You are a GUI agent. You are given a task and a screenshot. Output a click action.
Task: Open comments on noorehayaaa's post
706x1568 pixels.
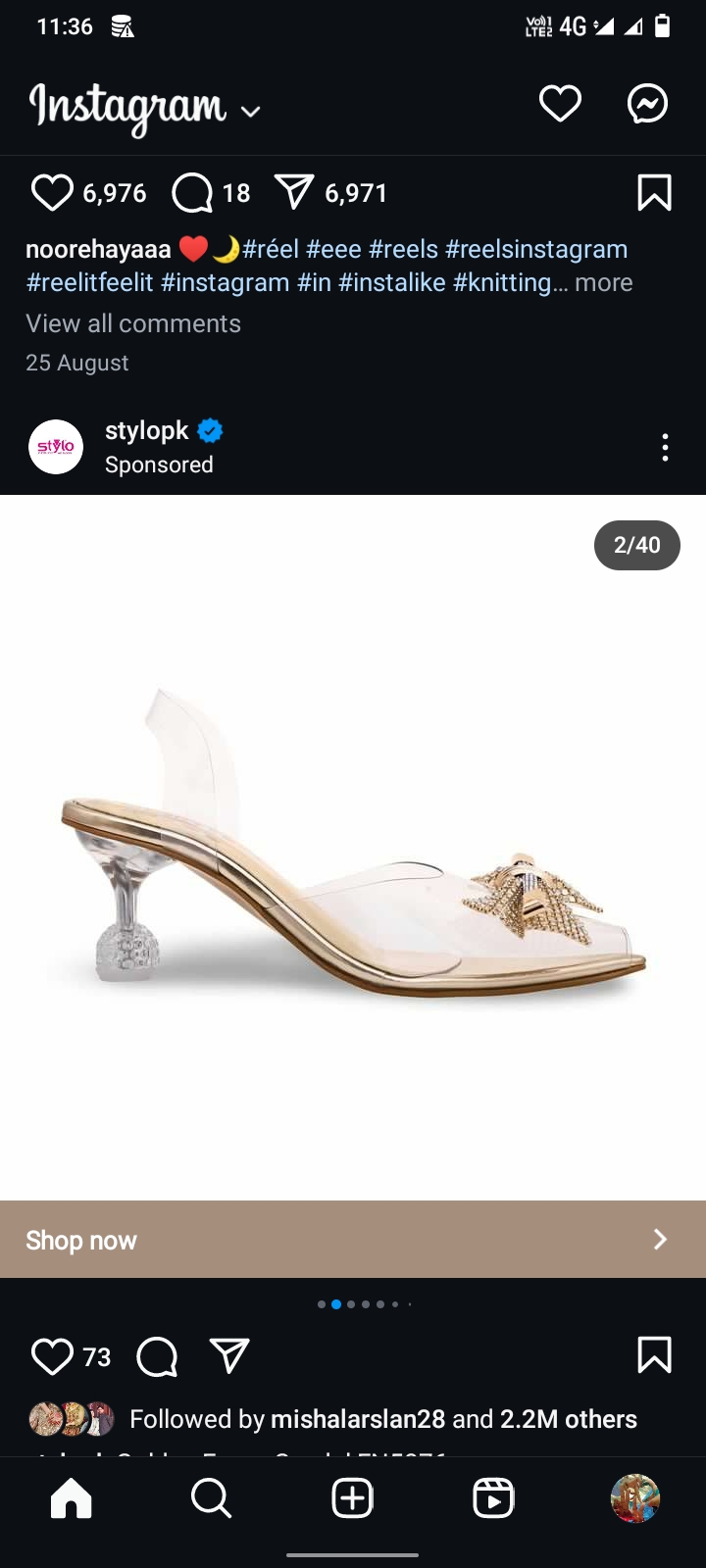192,193
